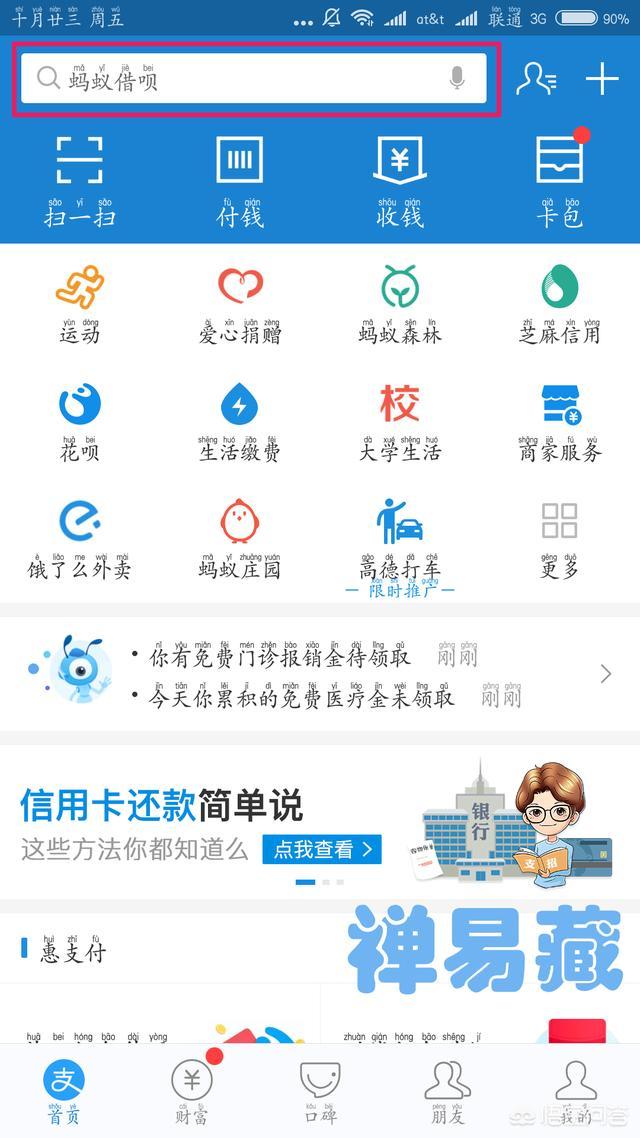
Task: Switch to the 朋友 tab
Action: [448, 1091]
